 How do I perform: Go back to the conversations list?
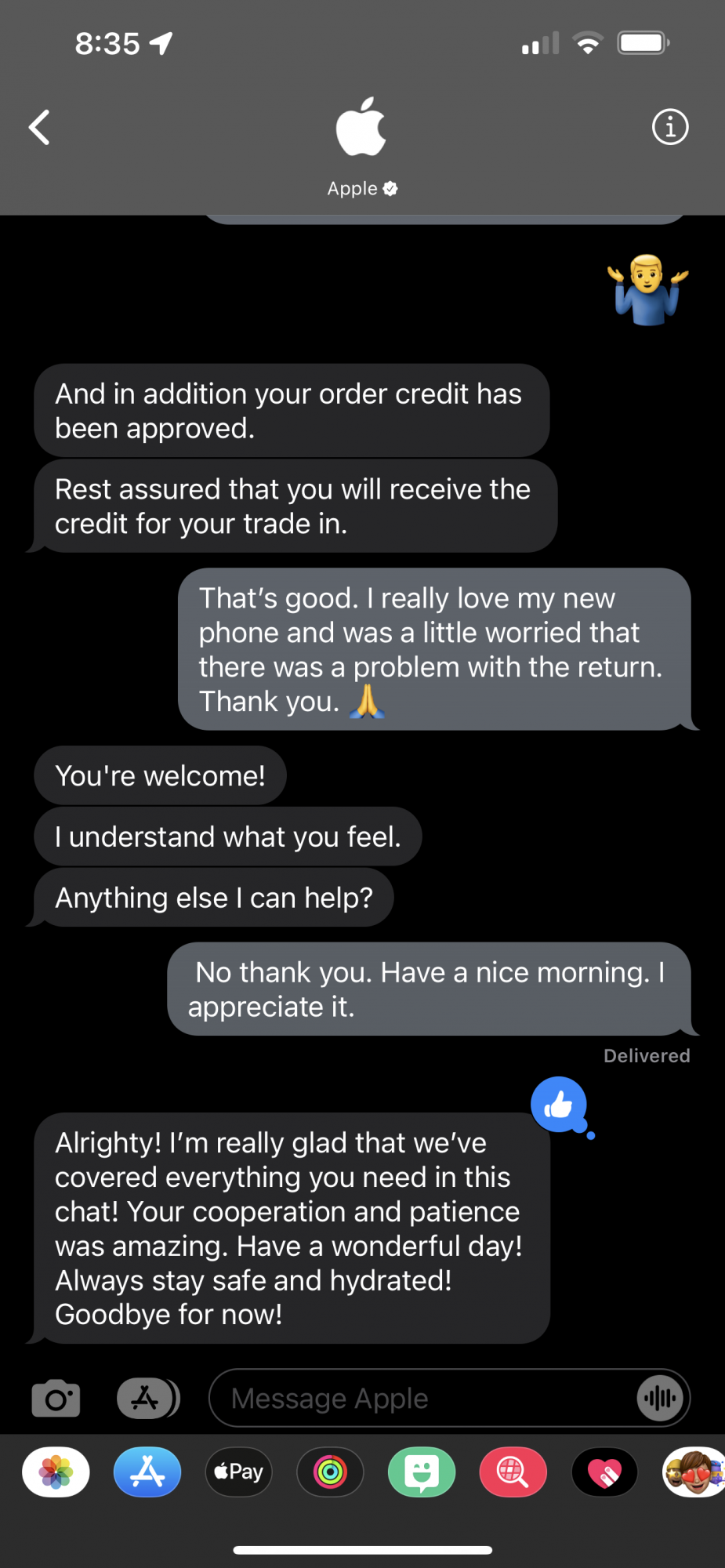point(39,127)
